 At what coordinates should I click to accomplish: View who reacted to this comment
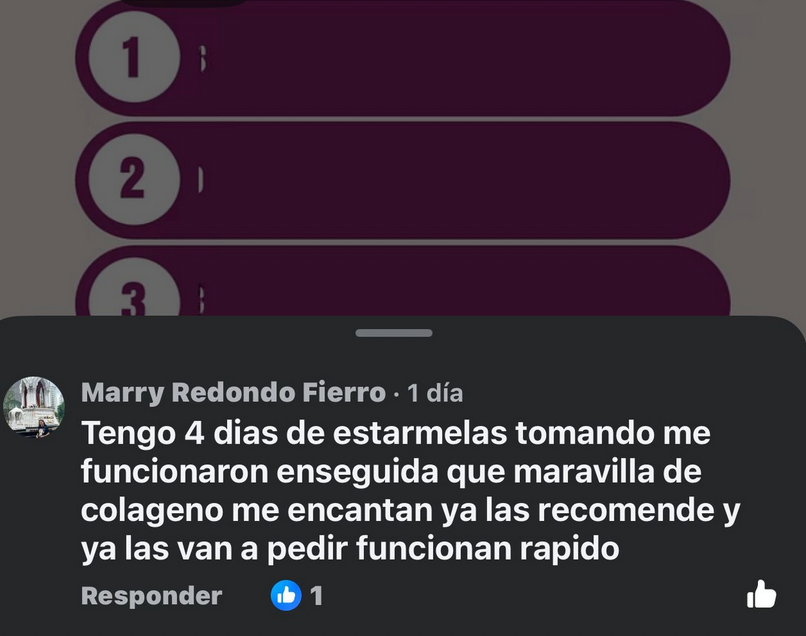(297, 596)
